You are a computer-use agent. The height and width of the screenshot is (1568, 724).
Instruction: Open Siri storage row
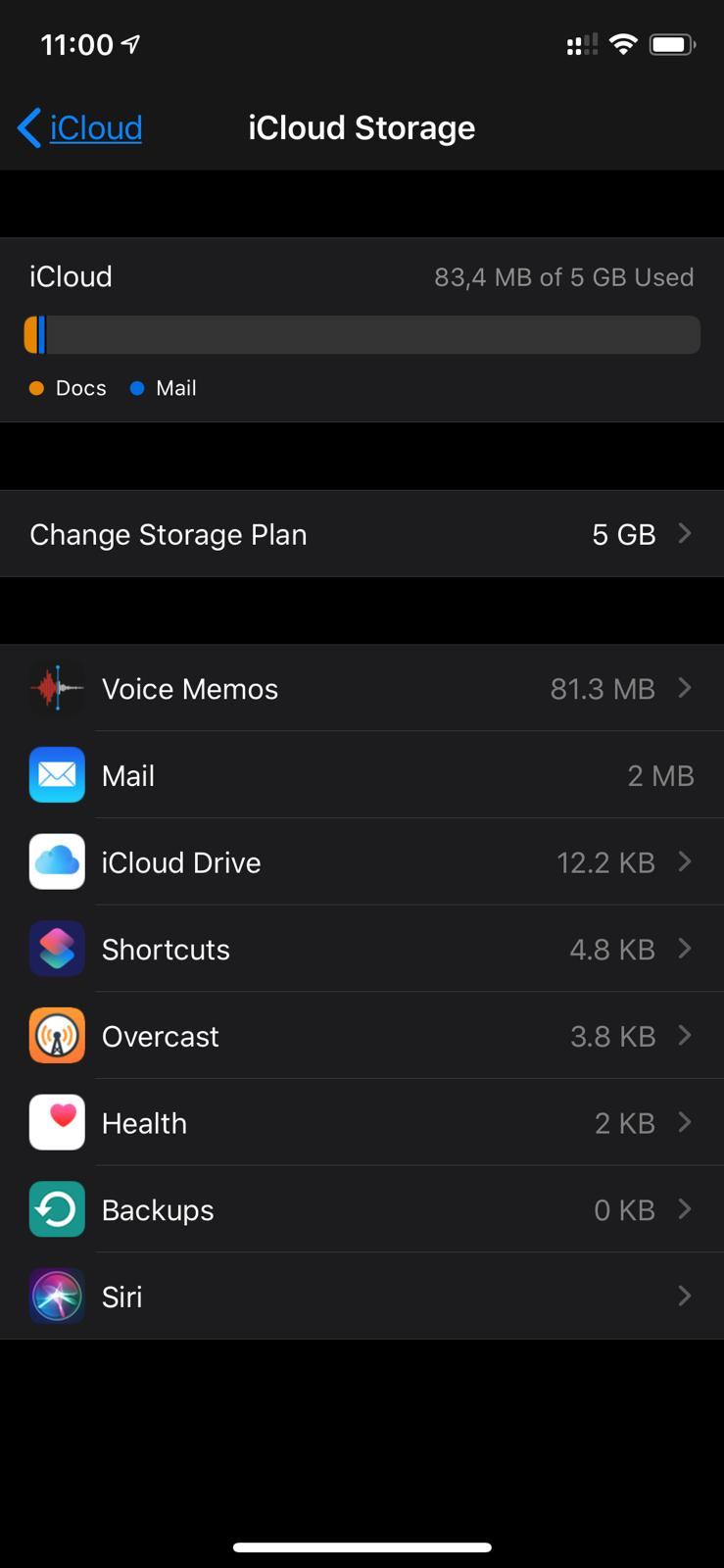pyautogui.click(x=362, y=1297)
